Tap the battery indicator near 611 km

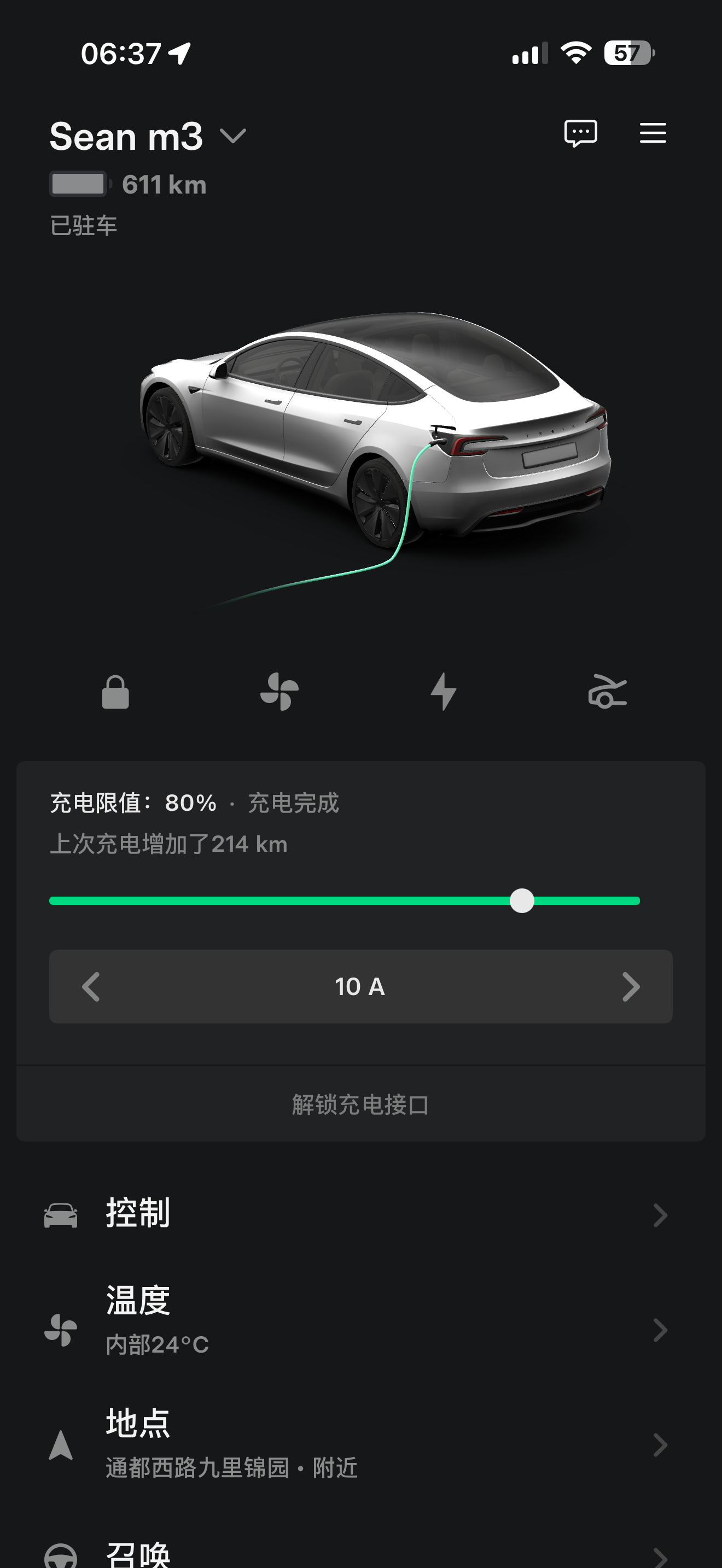tap(77, 184)
